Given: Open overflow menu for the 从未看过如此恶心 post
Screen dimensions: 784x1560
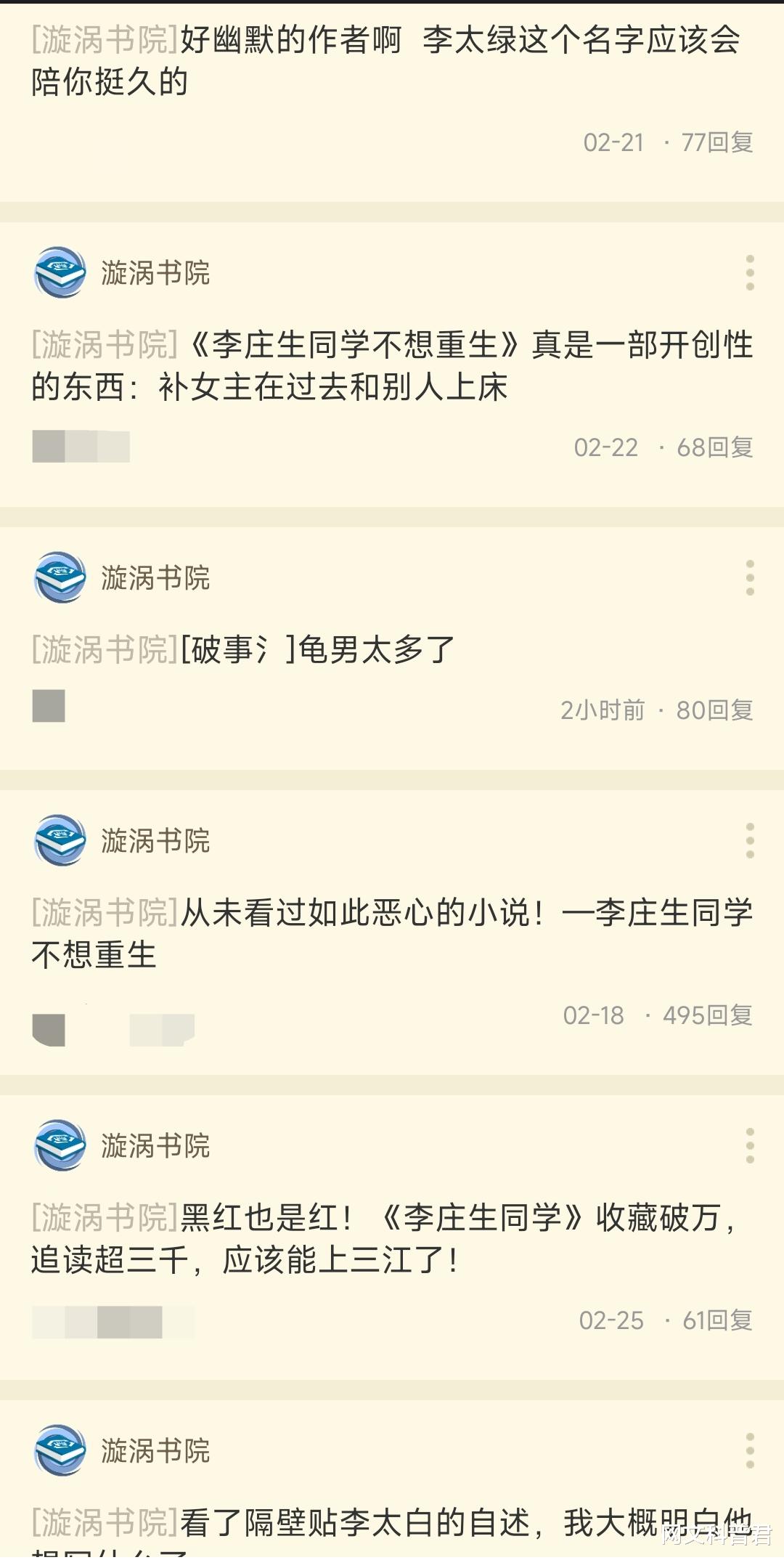Looking at the screenshot, I should point(750,841).
